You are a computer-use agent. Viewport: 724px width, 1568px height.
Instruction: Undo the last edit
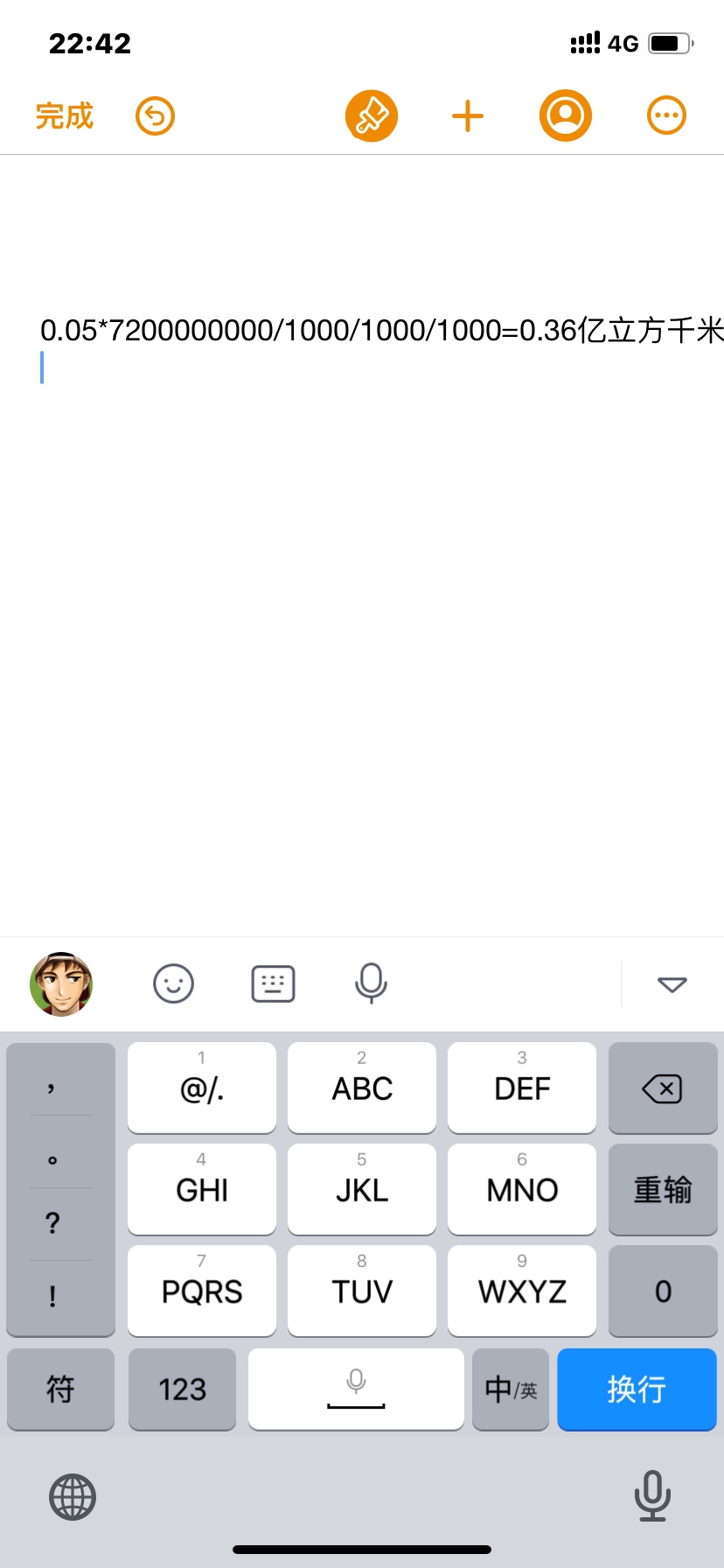tap(155, 116)
